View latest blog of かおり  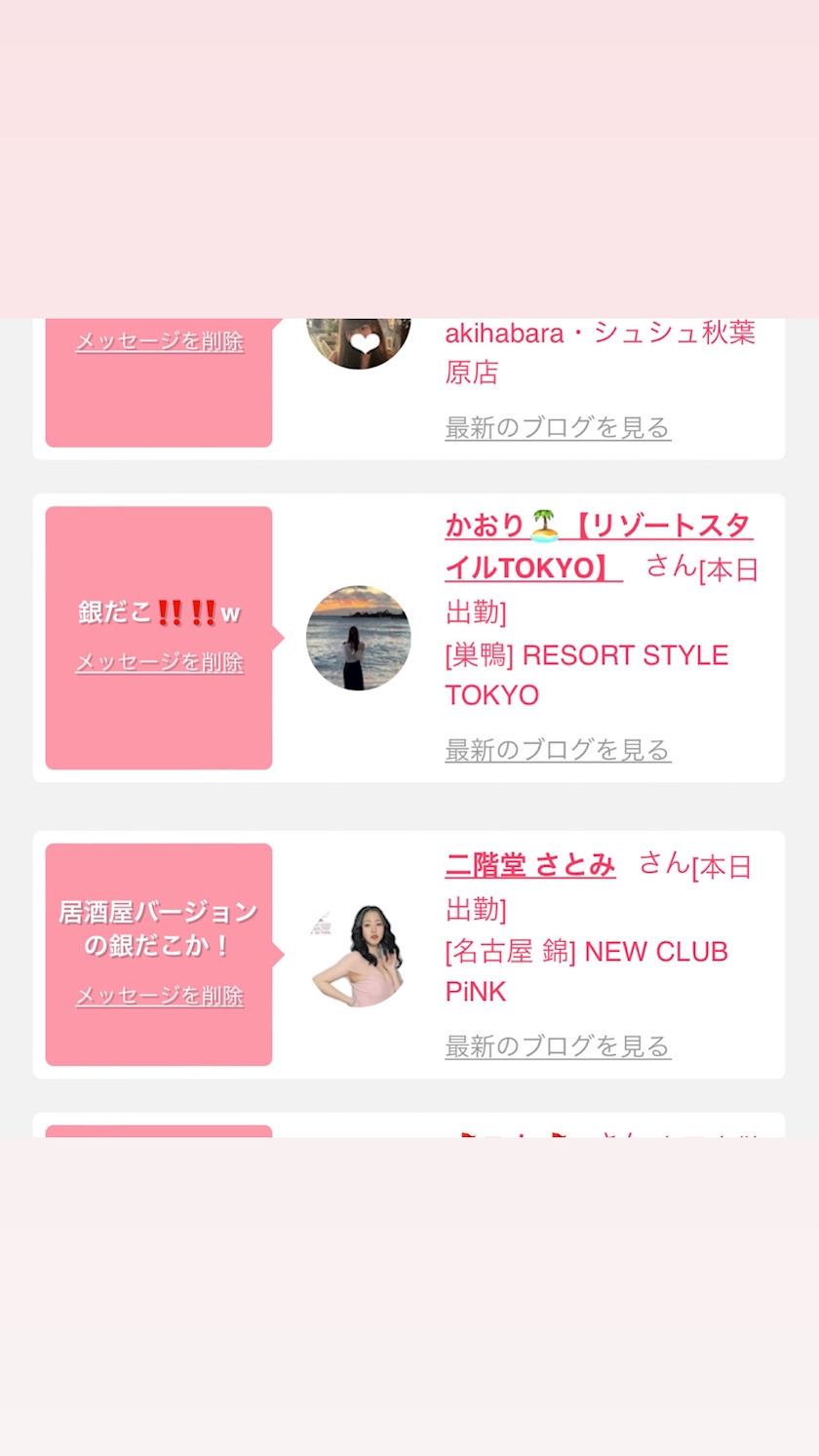(x=558, y=750)
